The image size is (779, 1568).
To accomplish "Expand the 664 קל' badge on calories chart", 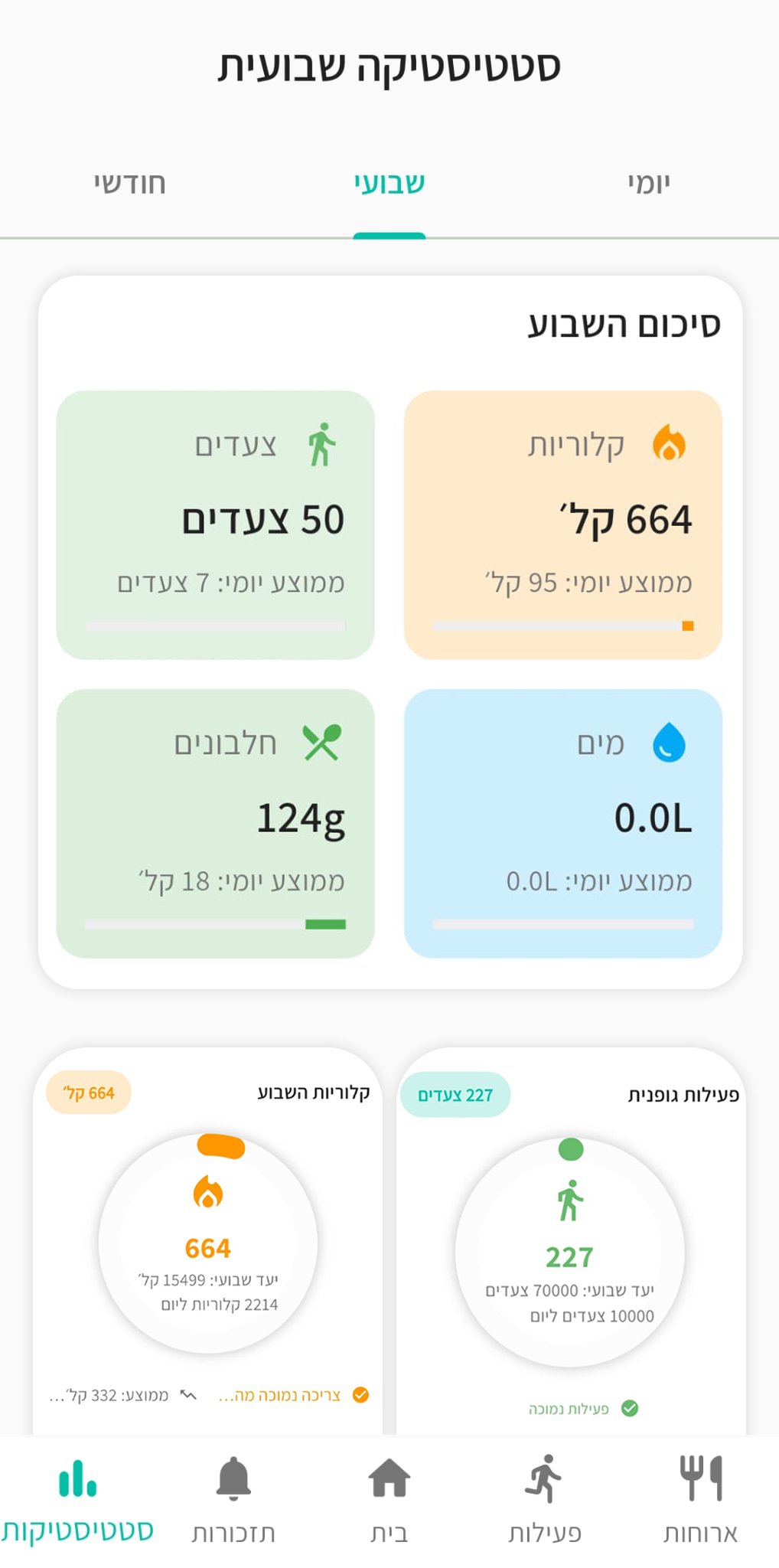I will click(x=87, y=1093).
